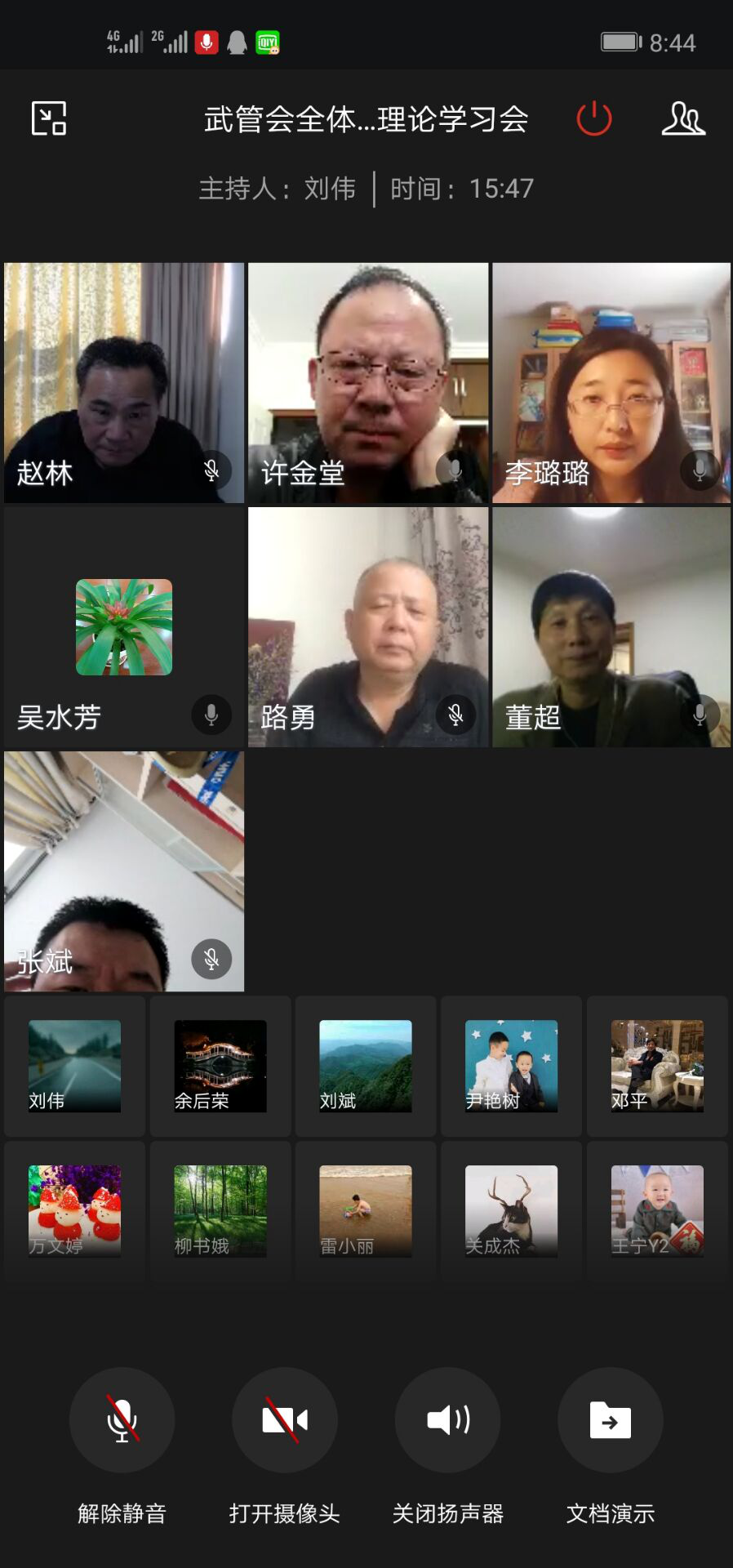
Task: Open the participants list
Action: 682,119
